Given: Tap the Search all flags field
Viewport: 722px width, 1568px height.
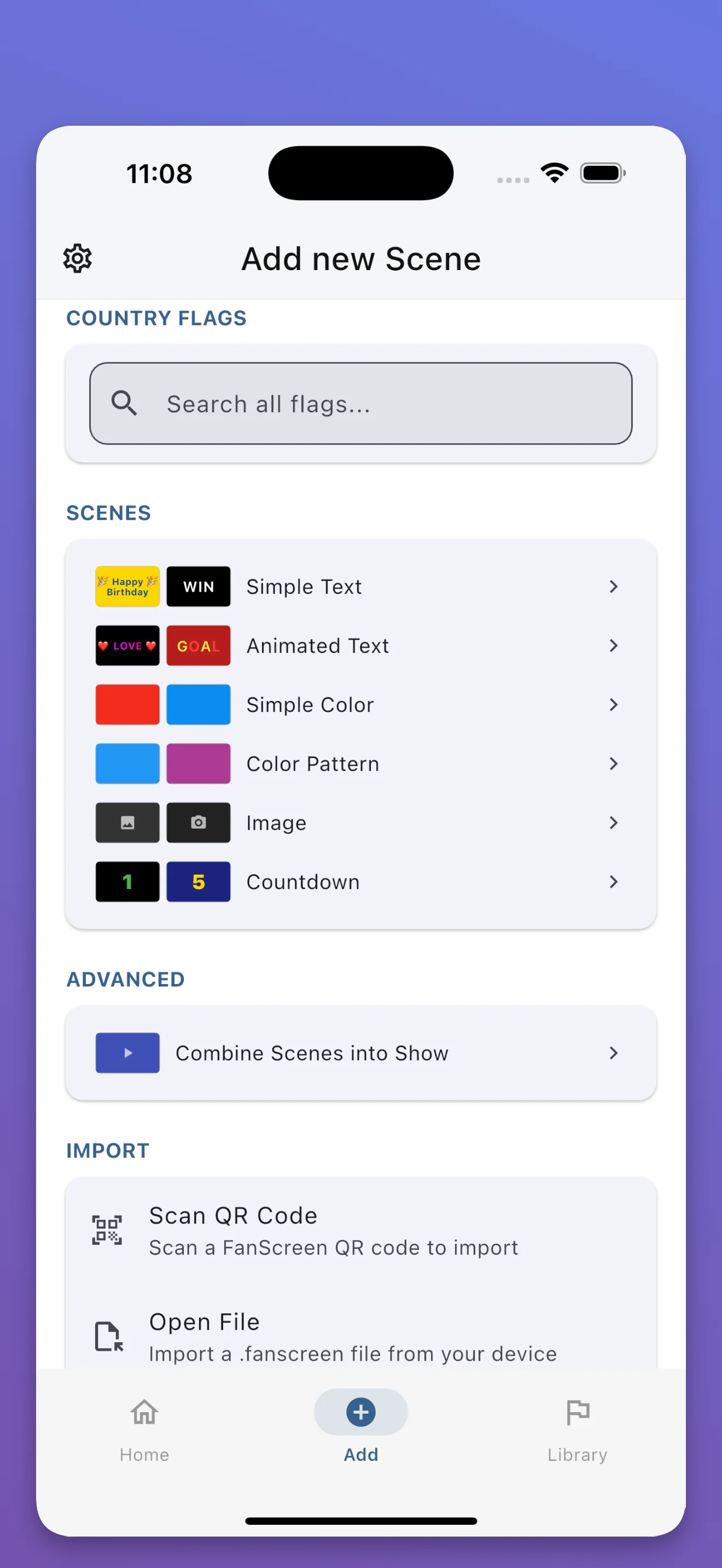Looking at the screenshot, I should tap(361, 403).
